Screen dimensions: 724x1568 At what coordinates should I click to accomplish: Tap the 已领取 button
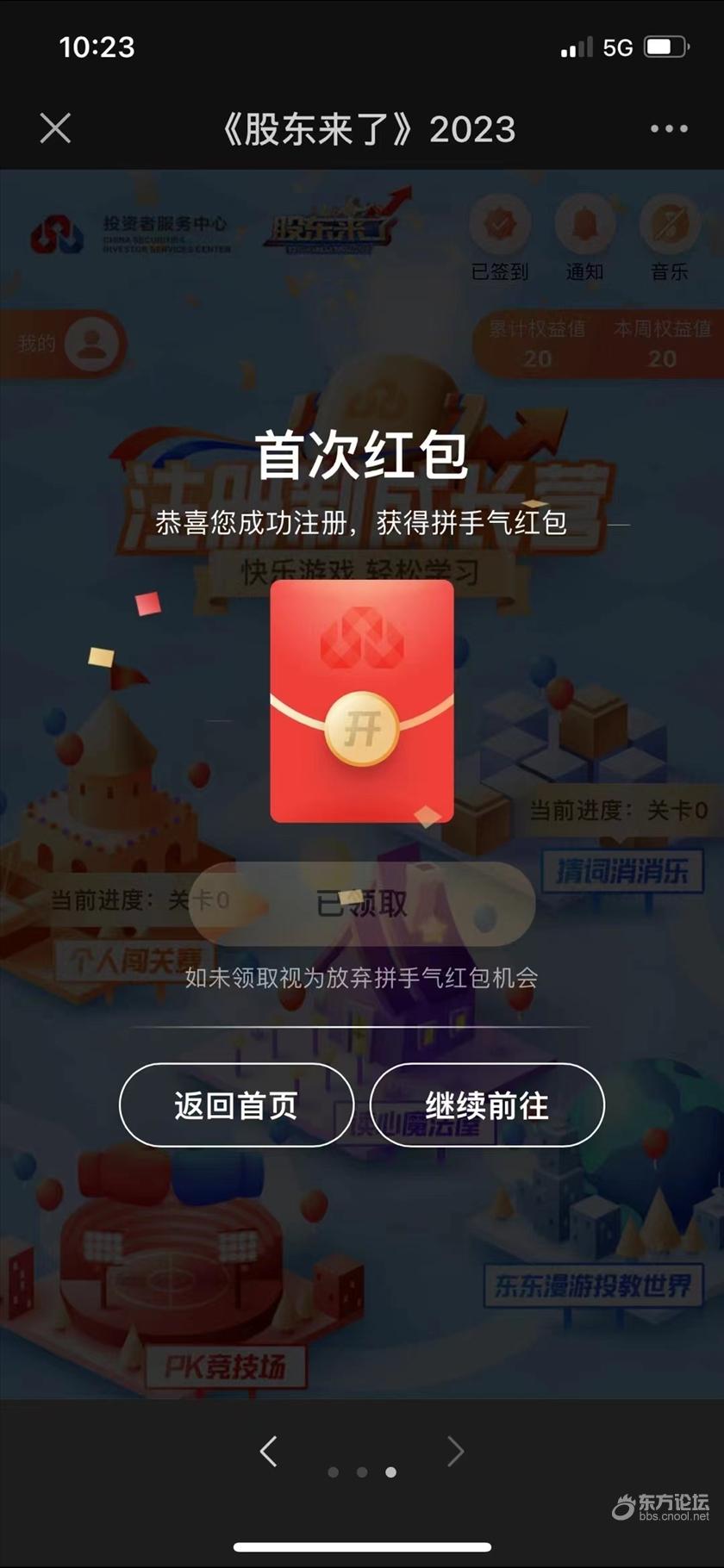point(362,904)
